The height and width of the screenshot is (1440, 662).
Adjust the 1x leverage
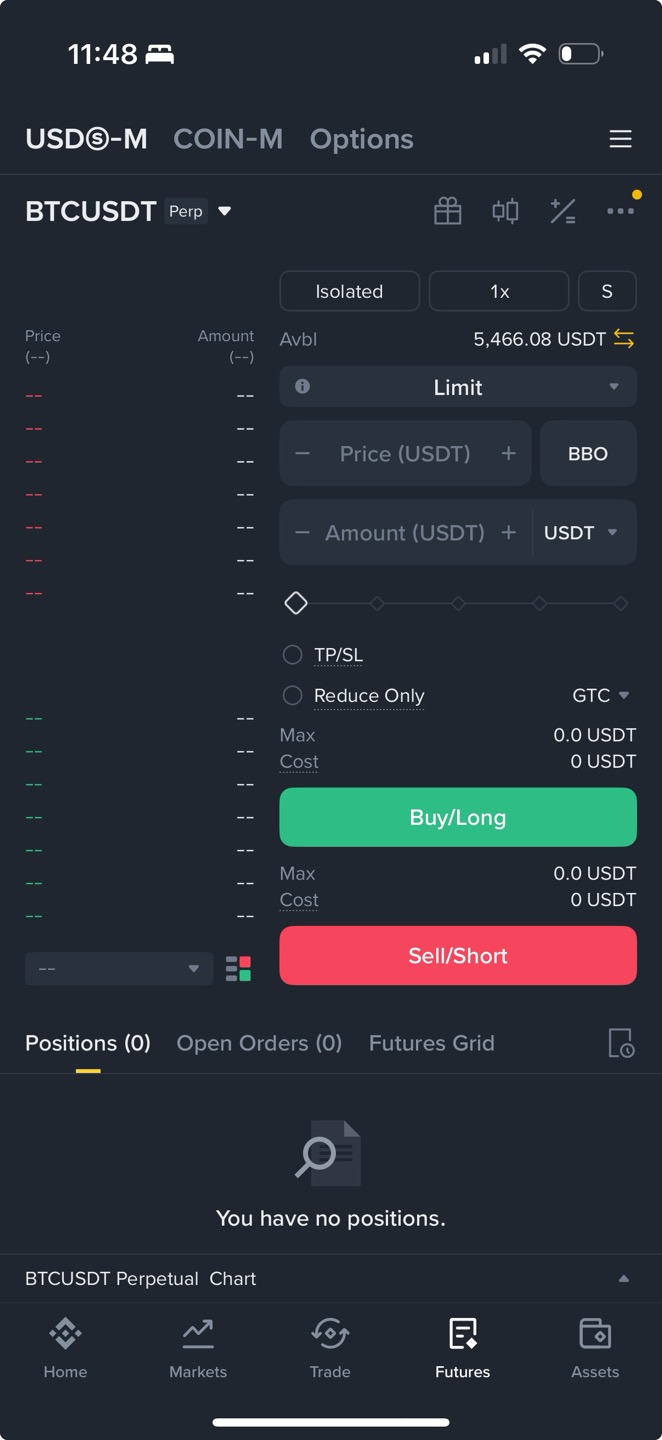[499, 291]
